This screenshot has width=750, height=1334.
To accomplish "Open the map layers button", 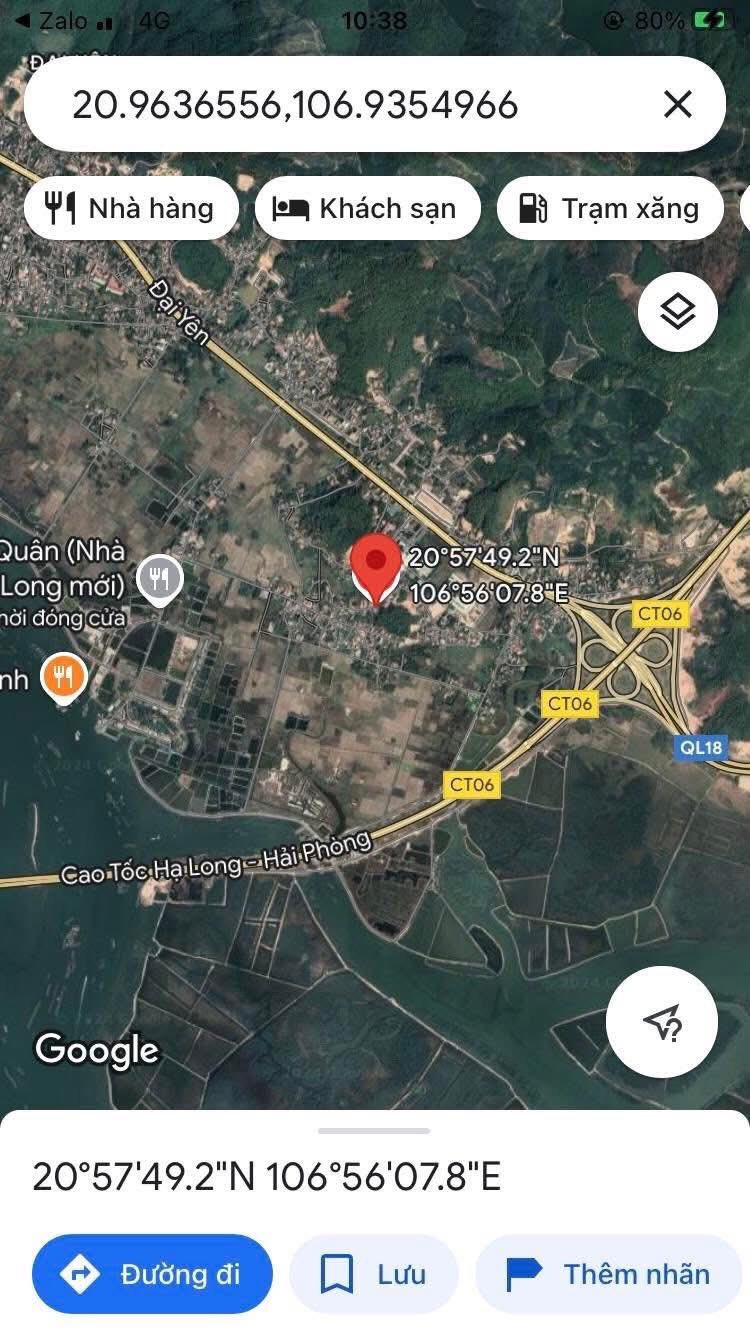I will (677, 313).
